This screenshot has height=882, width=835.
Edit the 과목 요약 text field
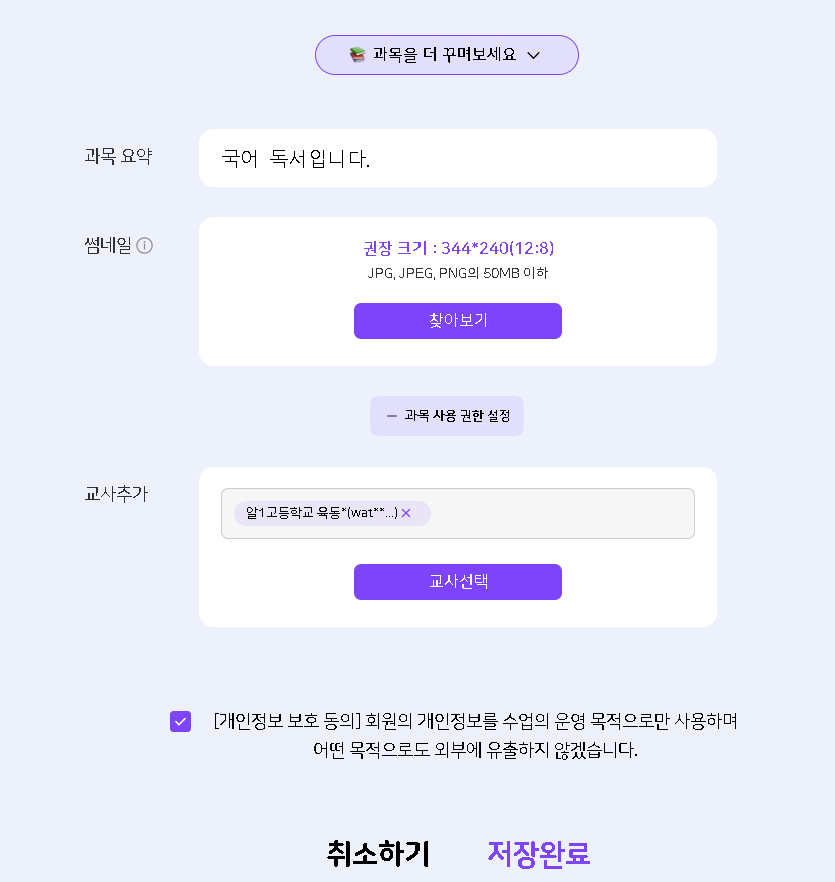coord(457,158)
